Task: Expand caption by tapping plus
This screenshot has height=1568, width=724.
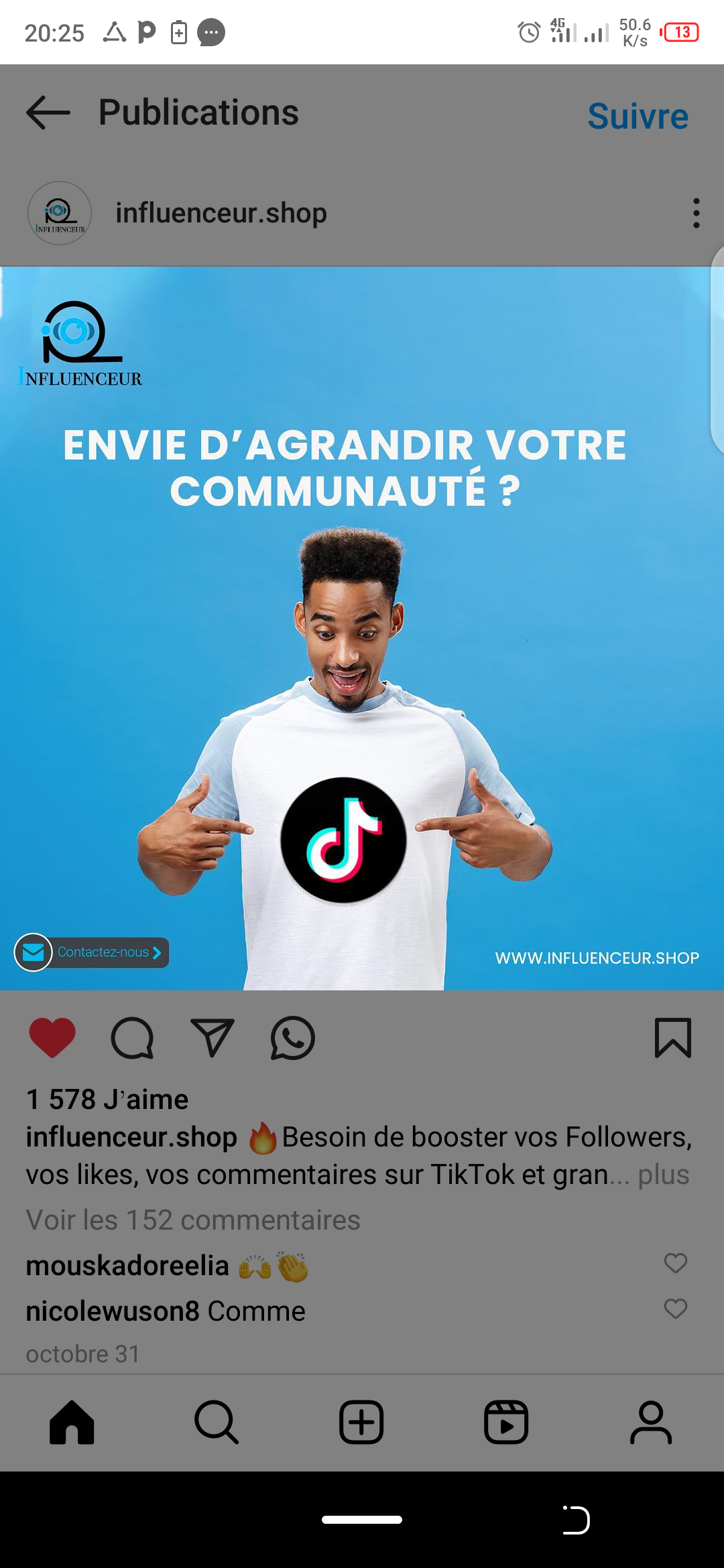Action: (x=663, y=1175)
